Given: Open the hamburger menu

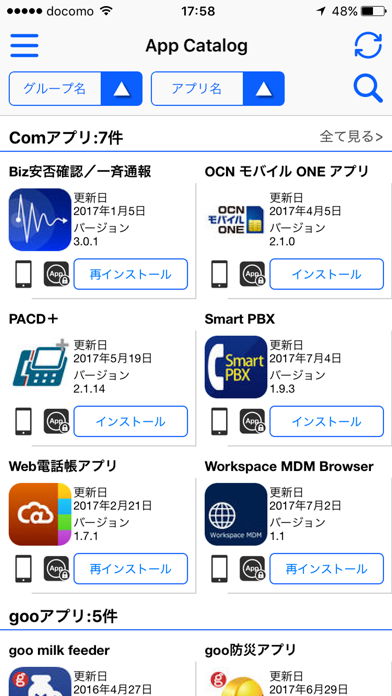Looking at the screenshot, I should [24, 45].
